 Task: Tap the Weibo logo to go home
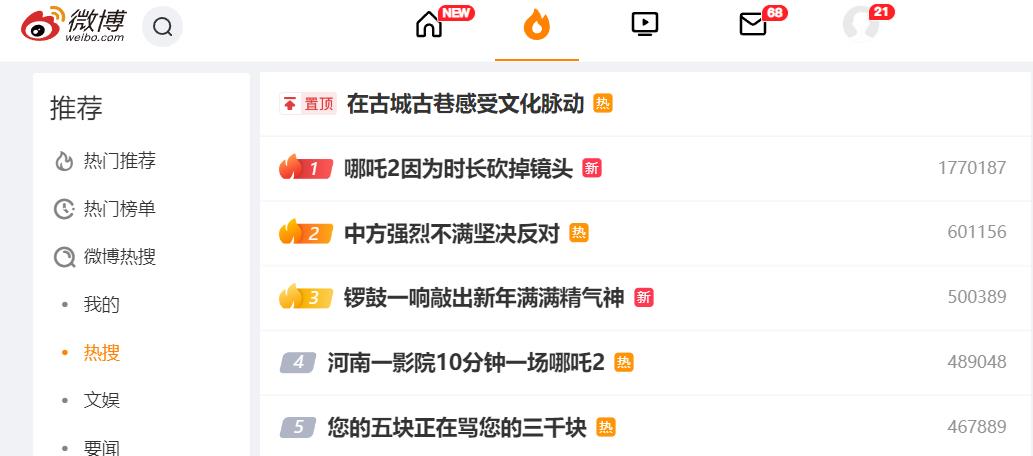coord(73,25)
